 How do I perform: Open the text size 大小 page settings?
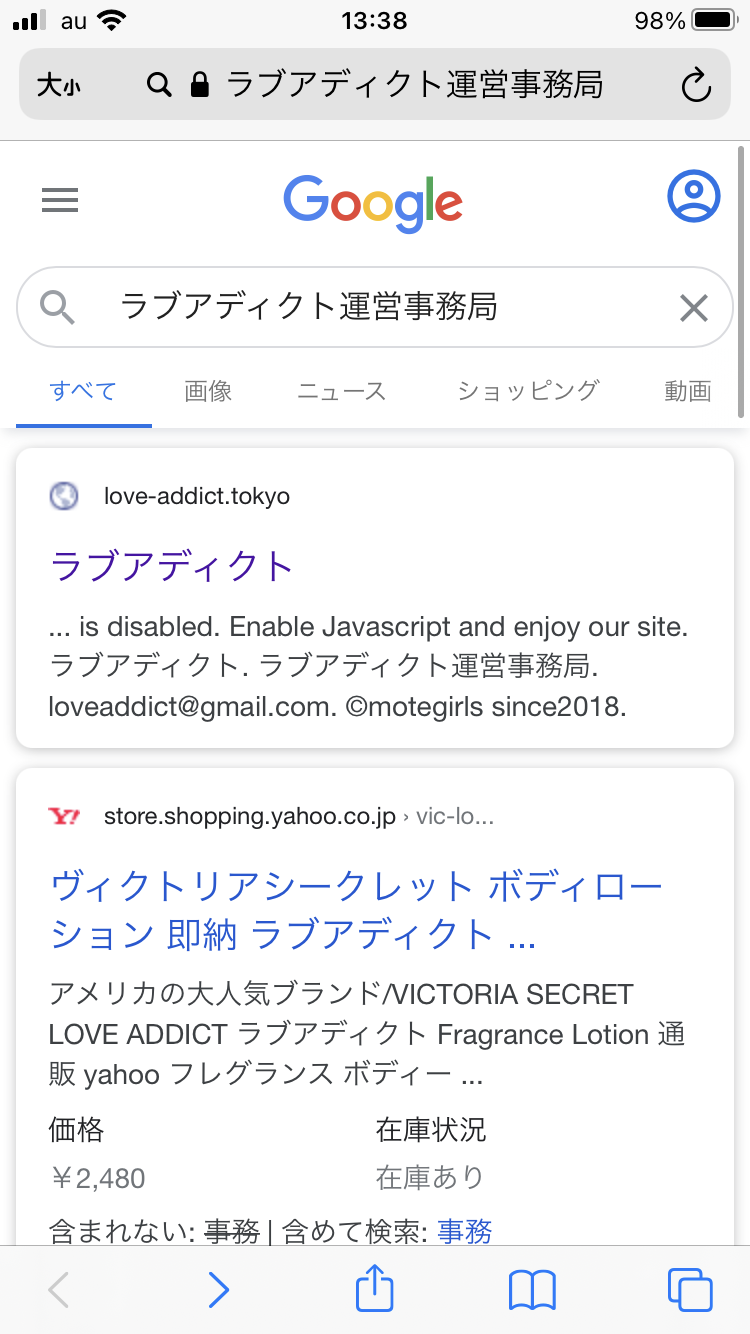tap(59, 85)
